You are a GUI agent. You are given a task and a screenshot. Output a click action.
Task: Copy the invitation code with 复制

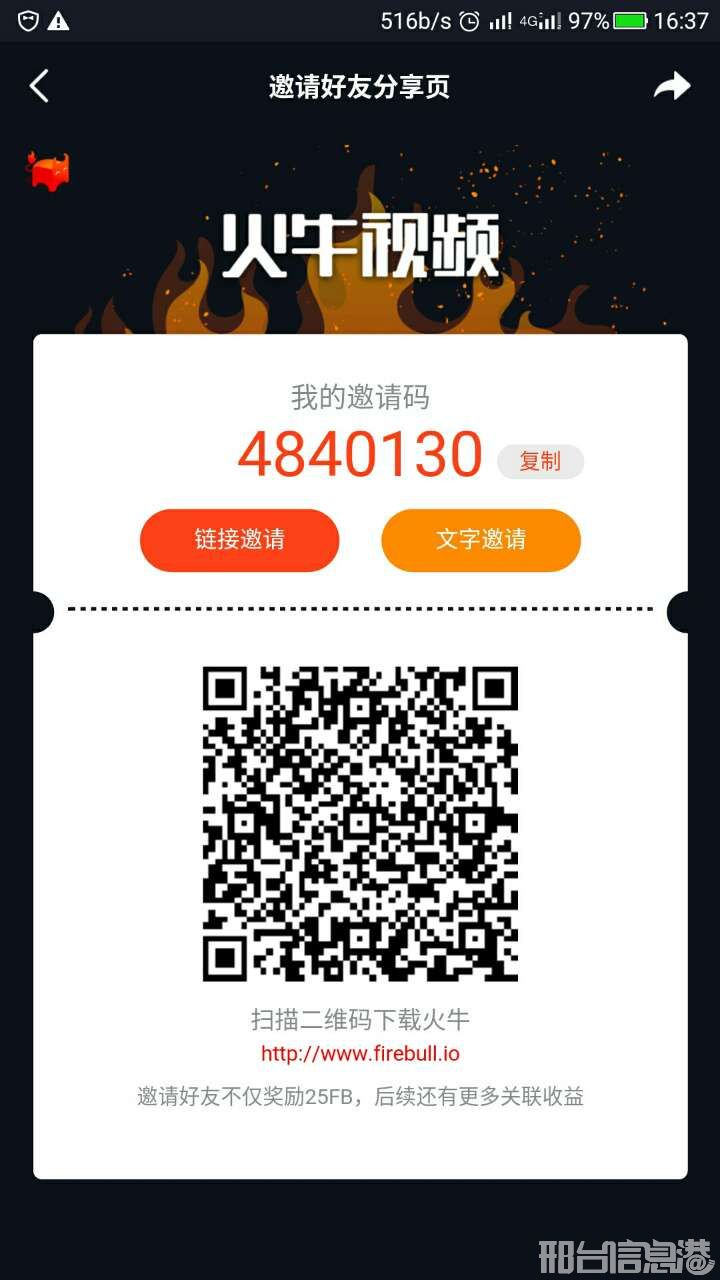click(540, 461)
